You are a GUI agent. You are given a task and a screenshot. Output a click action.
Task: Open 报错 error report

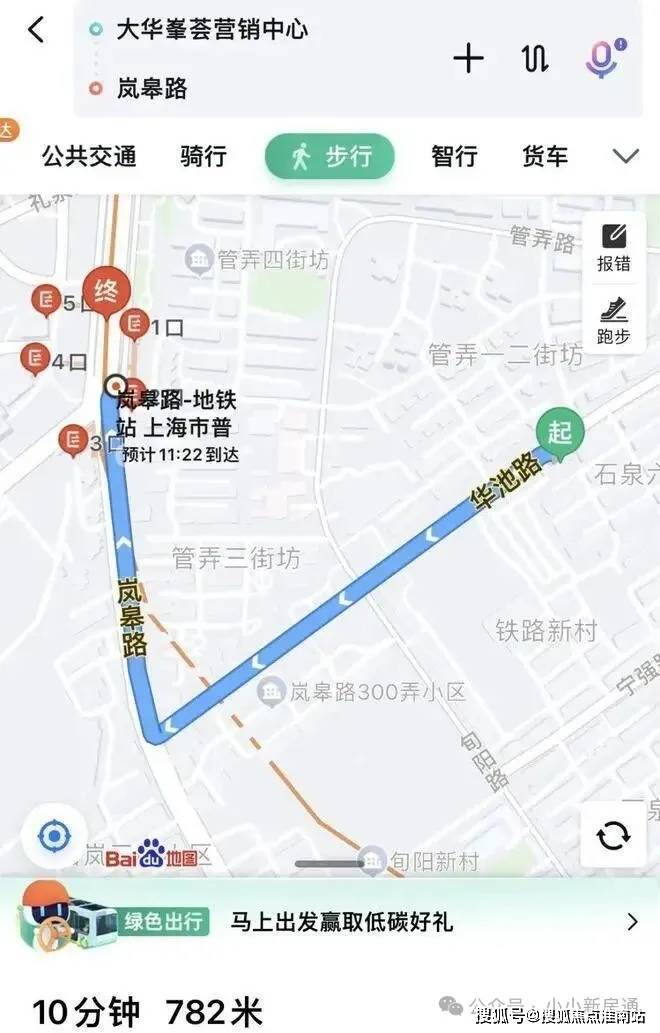point(613,248)
